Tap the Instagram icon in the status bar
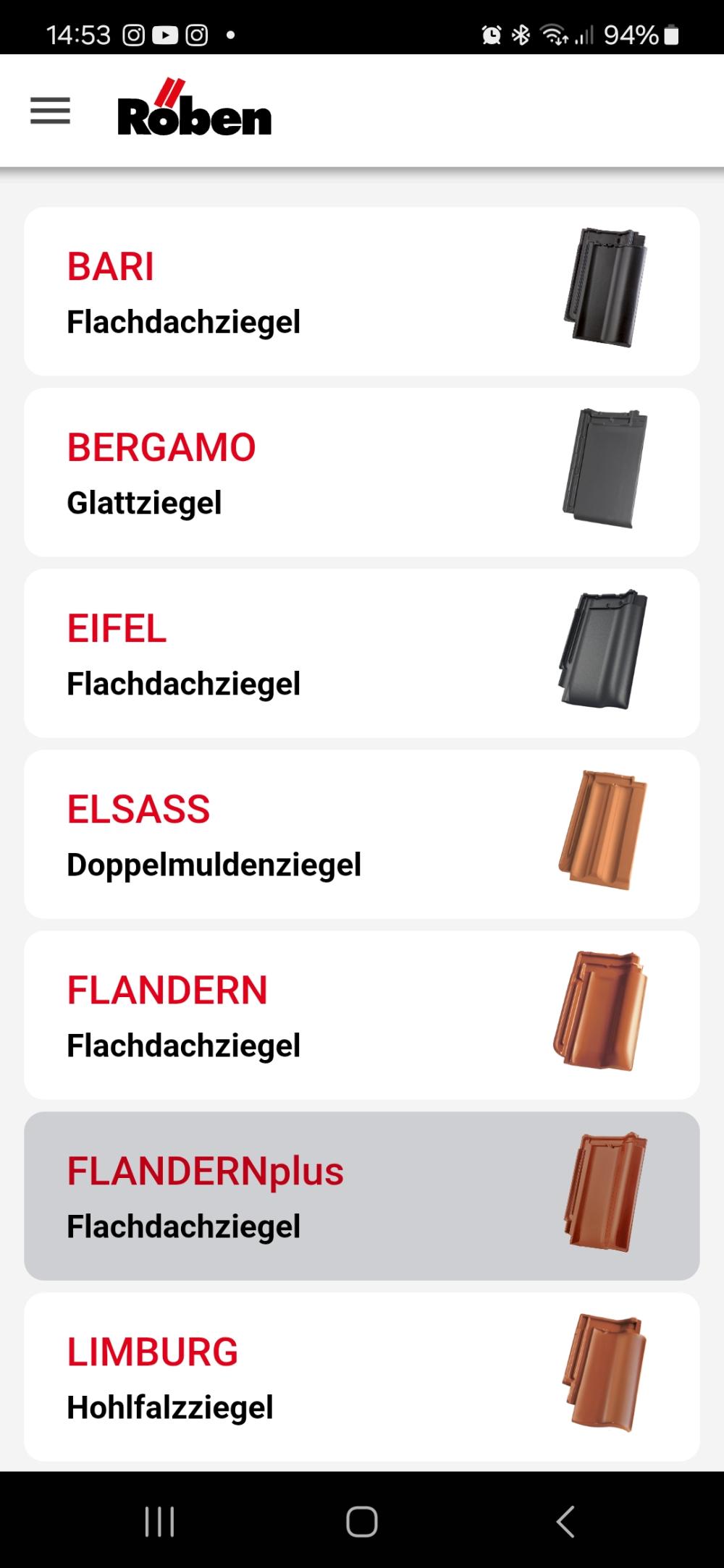This screenshot has height=1568, width=724. (135, 33)
